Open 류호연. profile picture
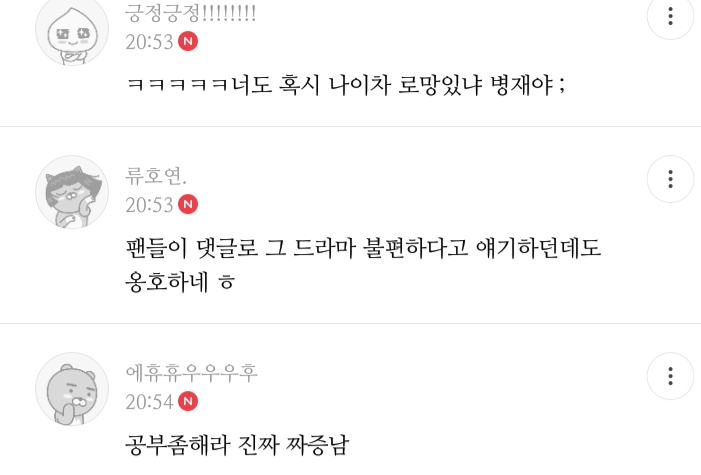This screenshot has height=475, width=701. [x=72, y=191]
